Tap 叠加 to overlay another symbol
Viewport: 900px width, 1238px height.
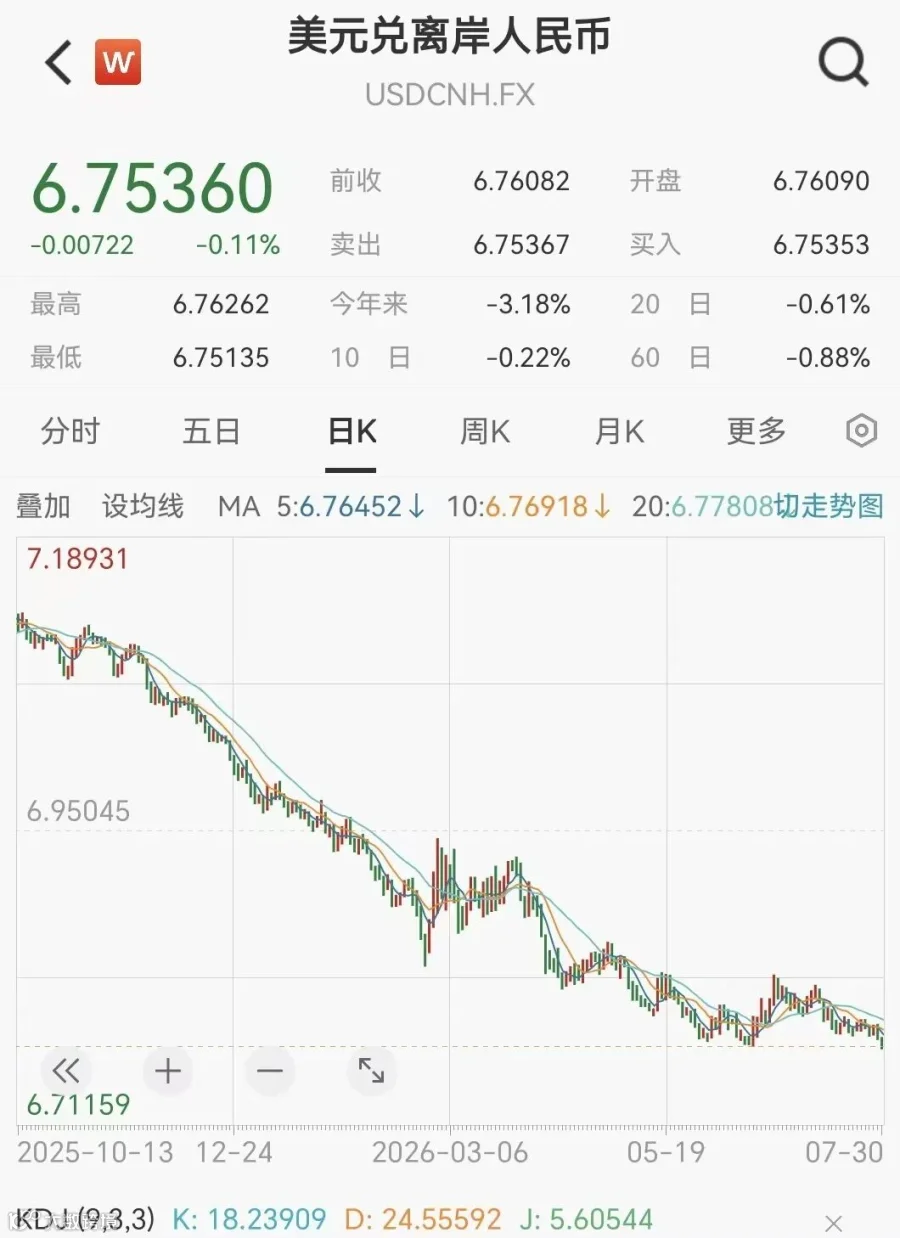coord(43,506)
